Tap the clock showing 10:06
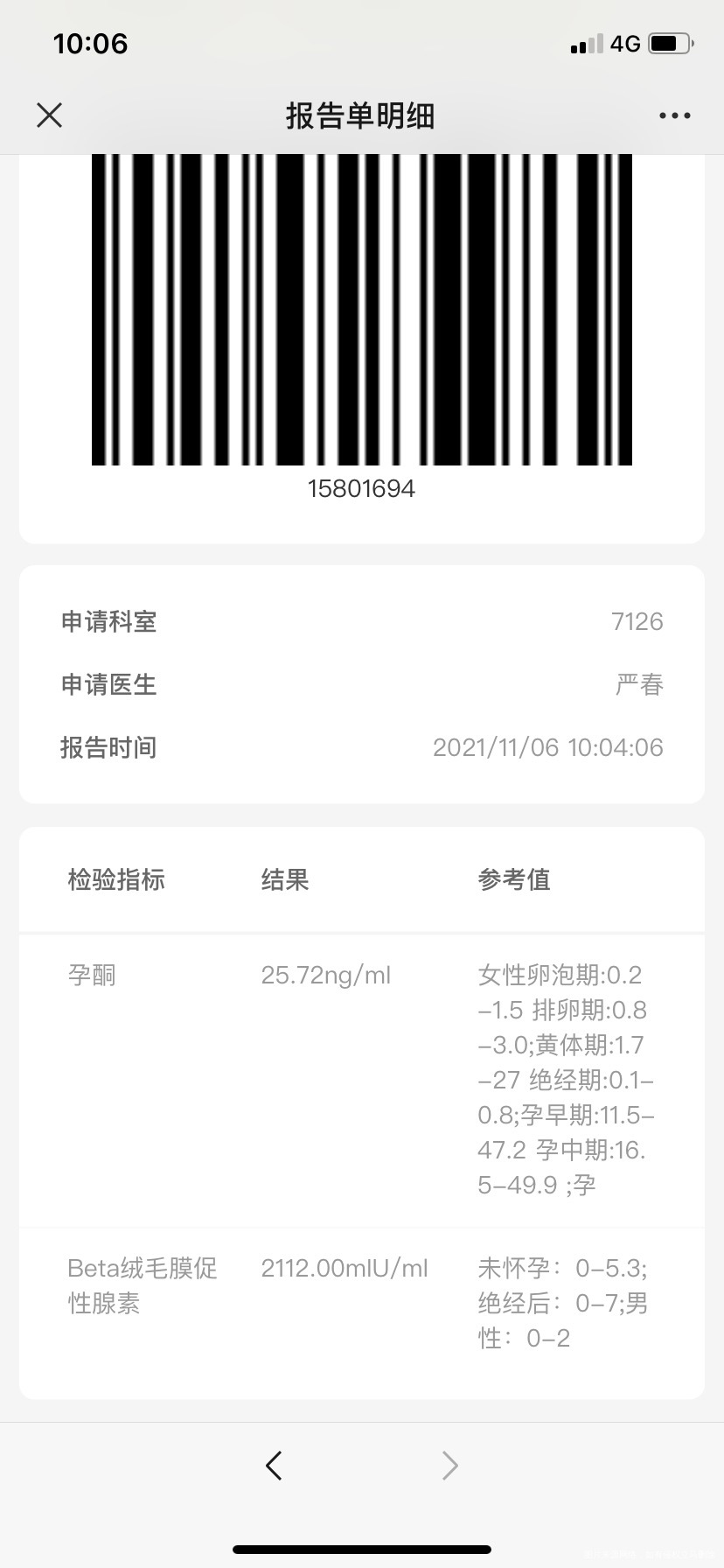This screenshot has height=1568, width=724. (92, 43)
